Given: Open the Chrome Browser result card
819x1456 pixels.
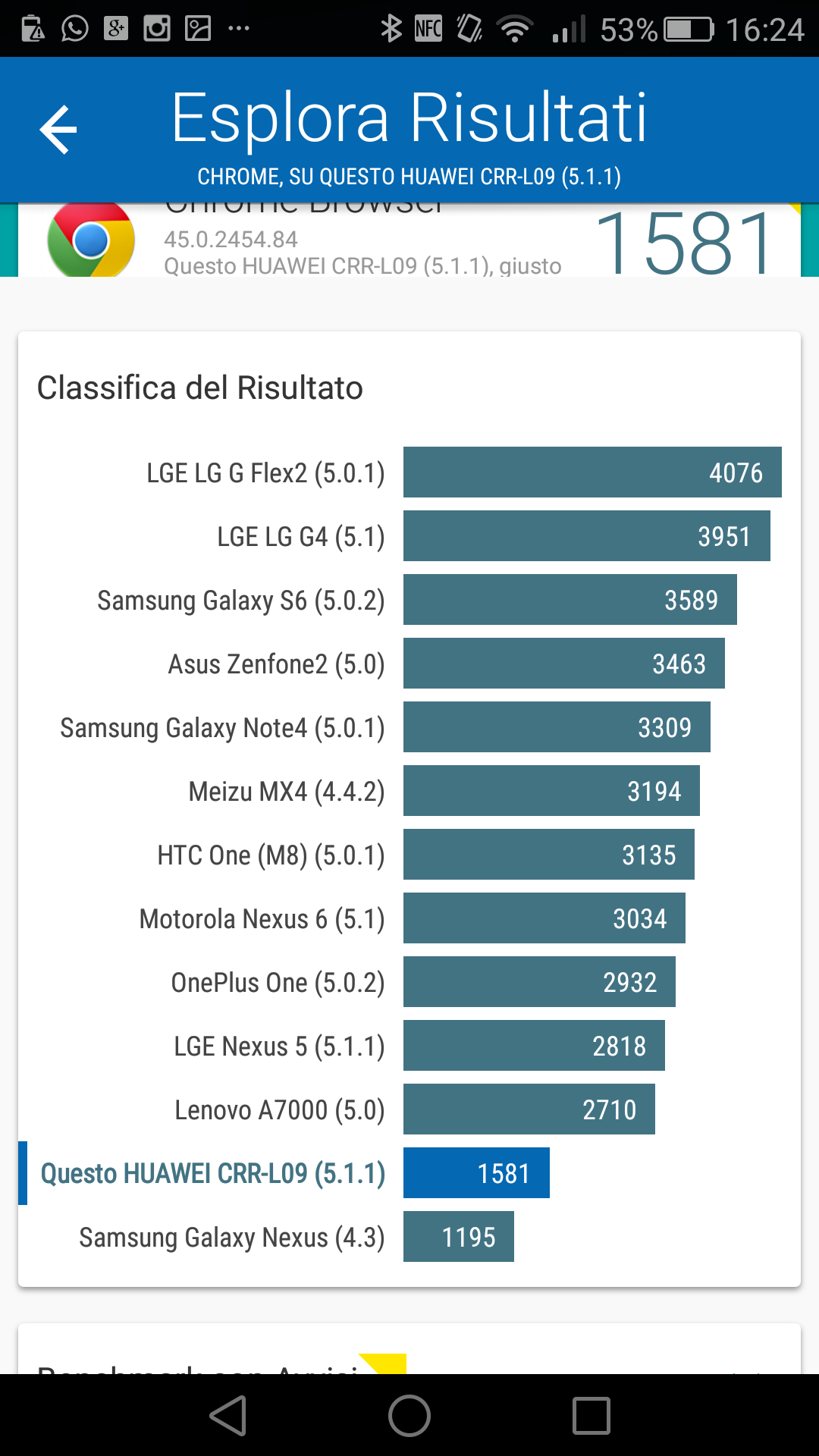Looking at the screenshot, I should coord(409,240).
